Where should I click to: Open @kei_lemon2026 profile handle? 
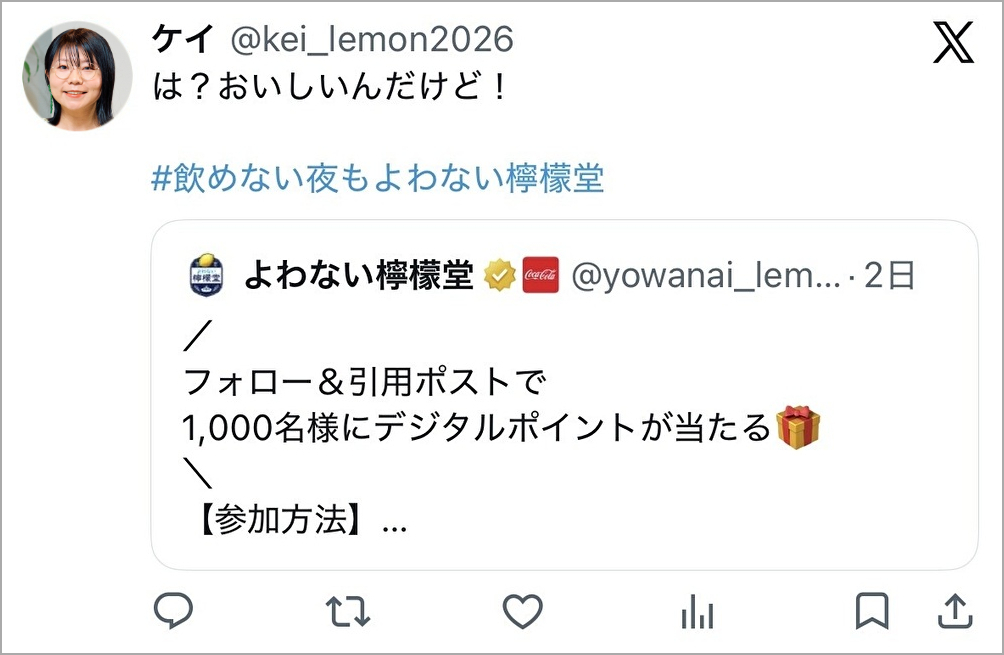(x=371, y=40)
